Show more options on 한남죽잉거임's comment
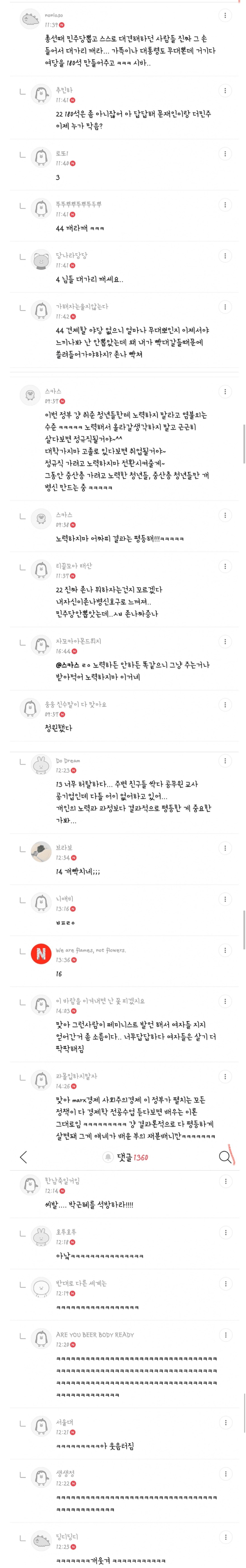 tap(225, 1182)
